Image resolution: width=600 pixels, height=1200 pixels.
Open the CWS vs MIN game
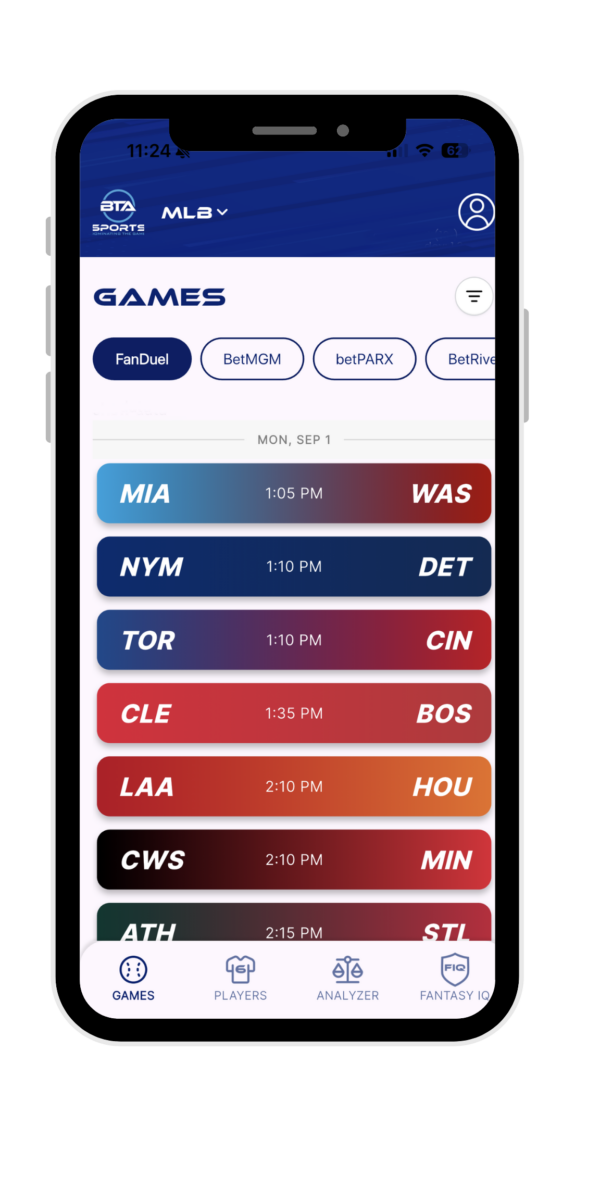pos(293,859)
